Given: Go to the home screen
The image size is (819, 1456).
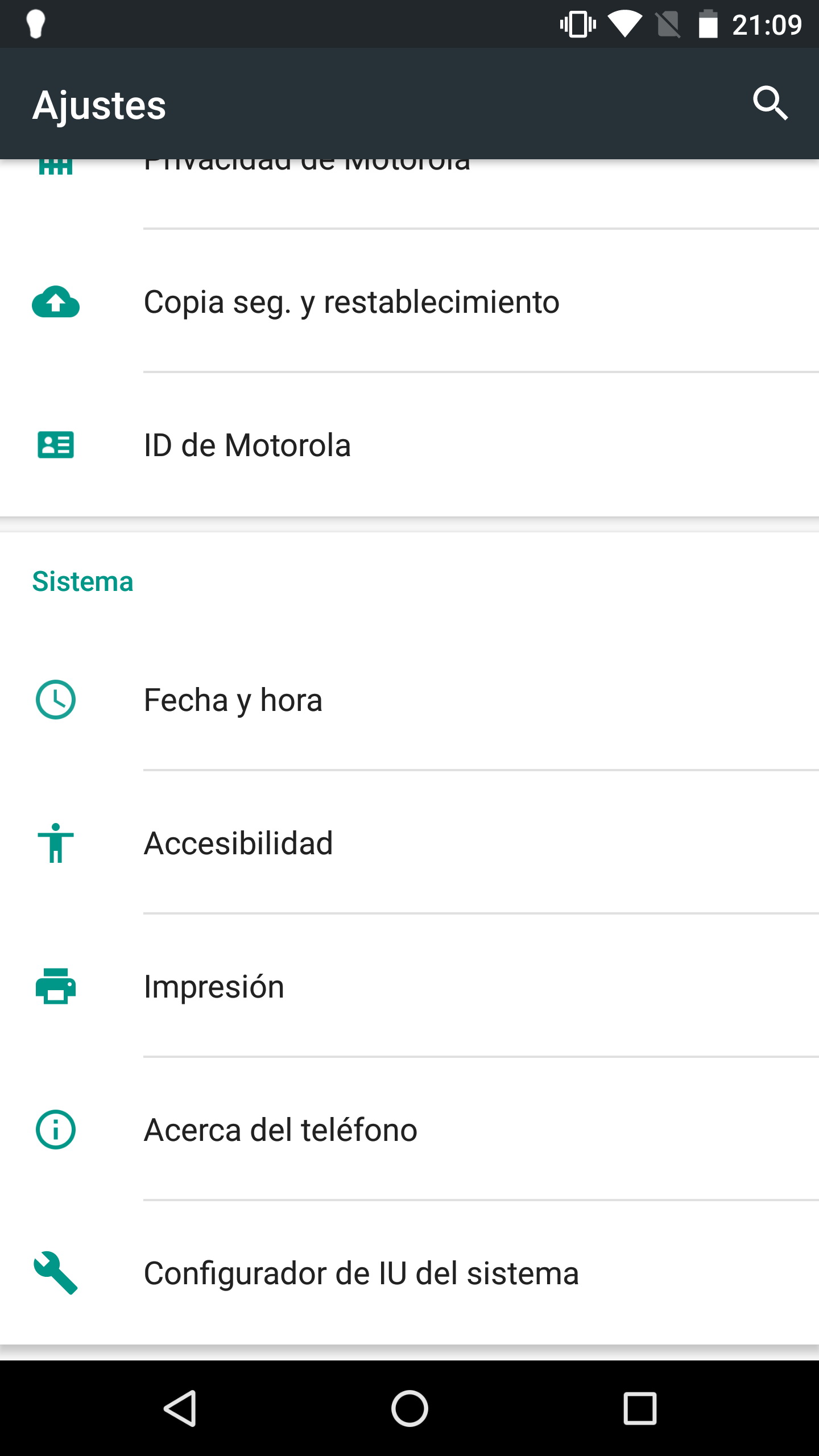Looking at the screenshot, I should pyautogui.click(x=409, y=1408).
